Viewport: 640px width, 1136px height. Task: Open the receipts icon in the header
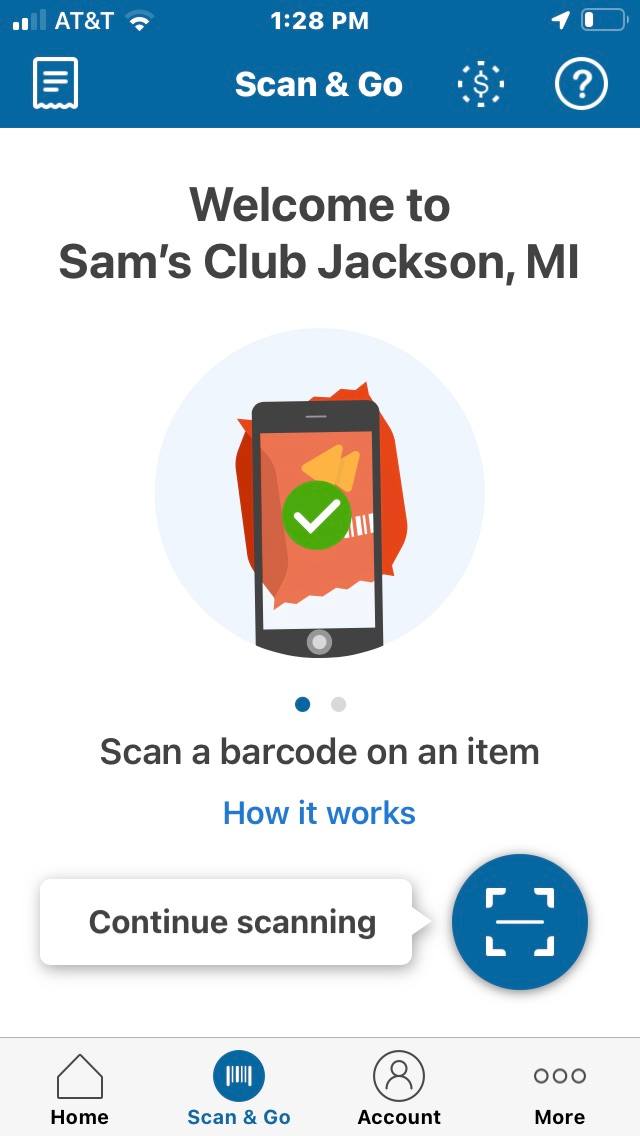click(x=55, y=84)
